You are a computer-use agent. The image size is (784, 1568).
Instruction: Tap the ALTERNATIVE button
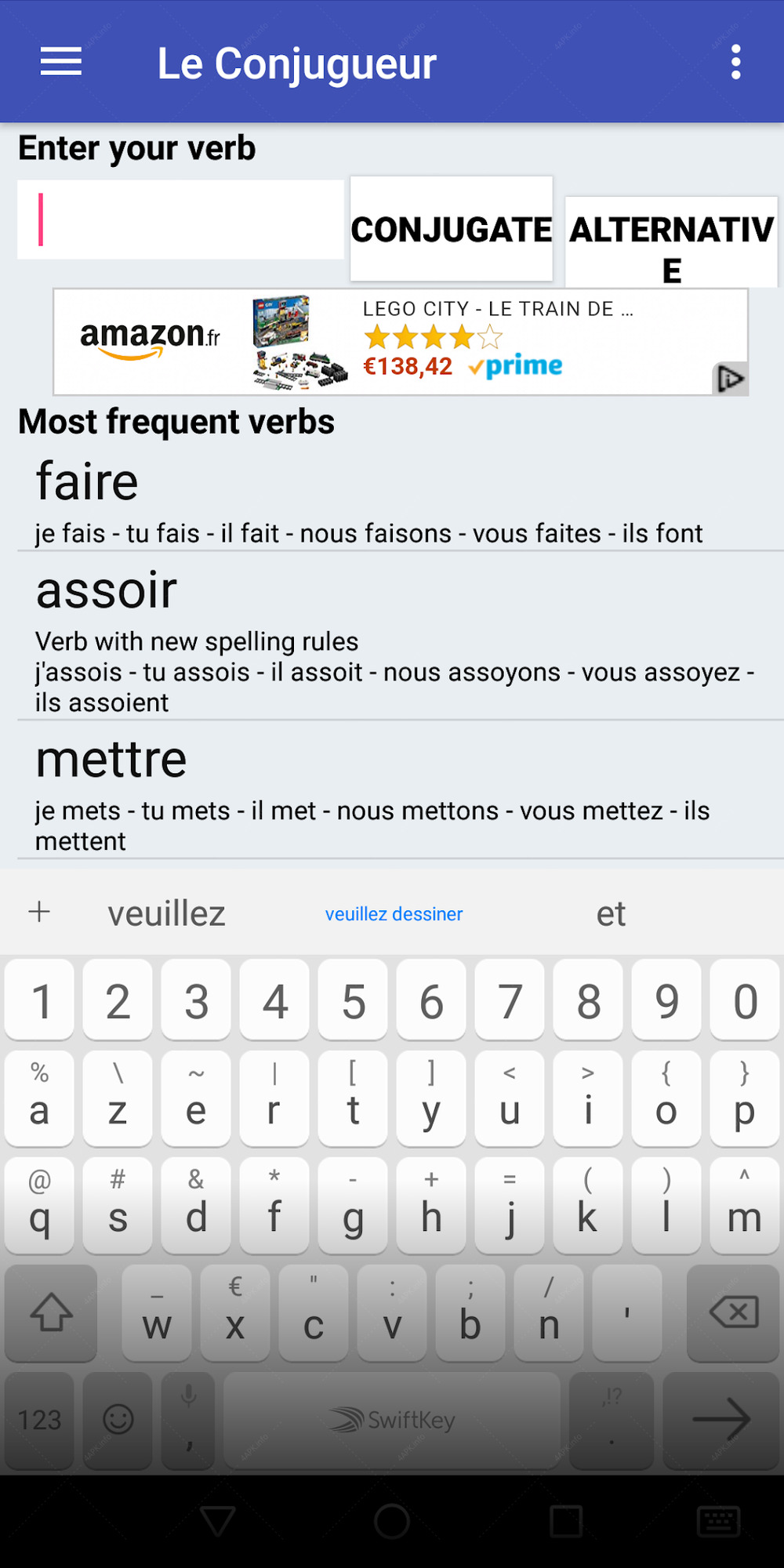click(x=672, y=243)
